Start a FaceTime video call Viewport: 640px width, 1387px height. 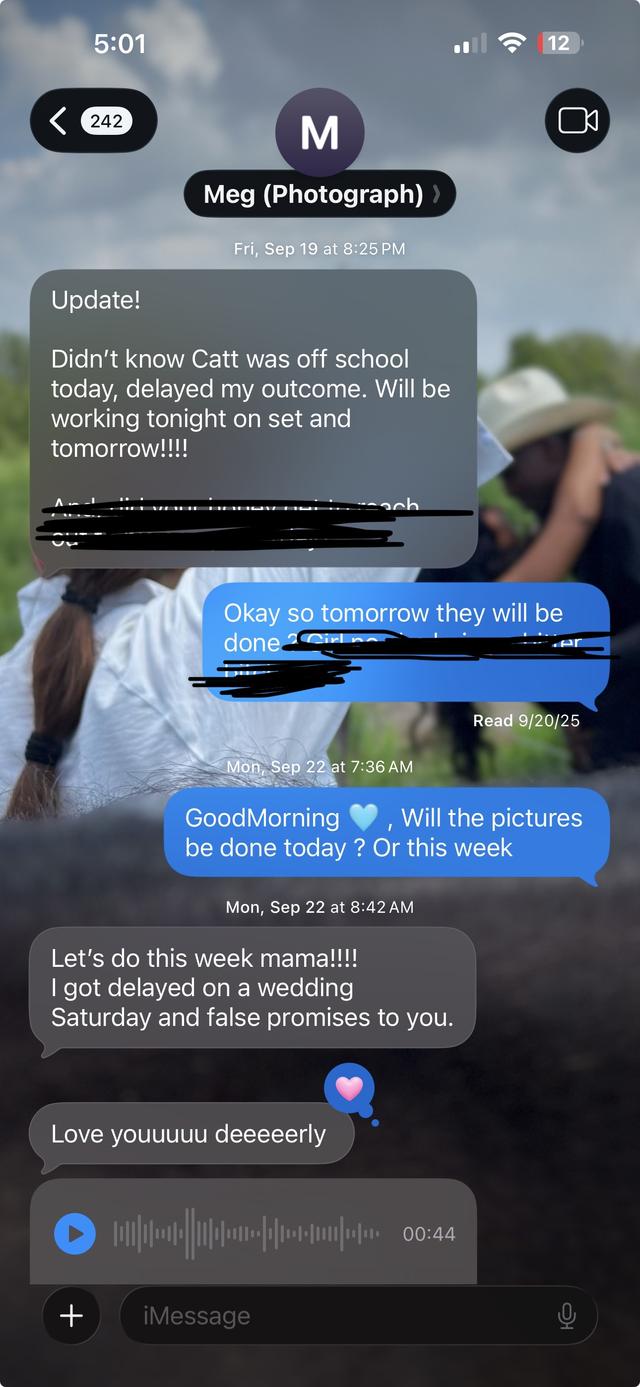point(577,121)
